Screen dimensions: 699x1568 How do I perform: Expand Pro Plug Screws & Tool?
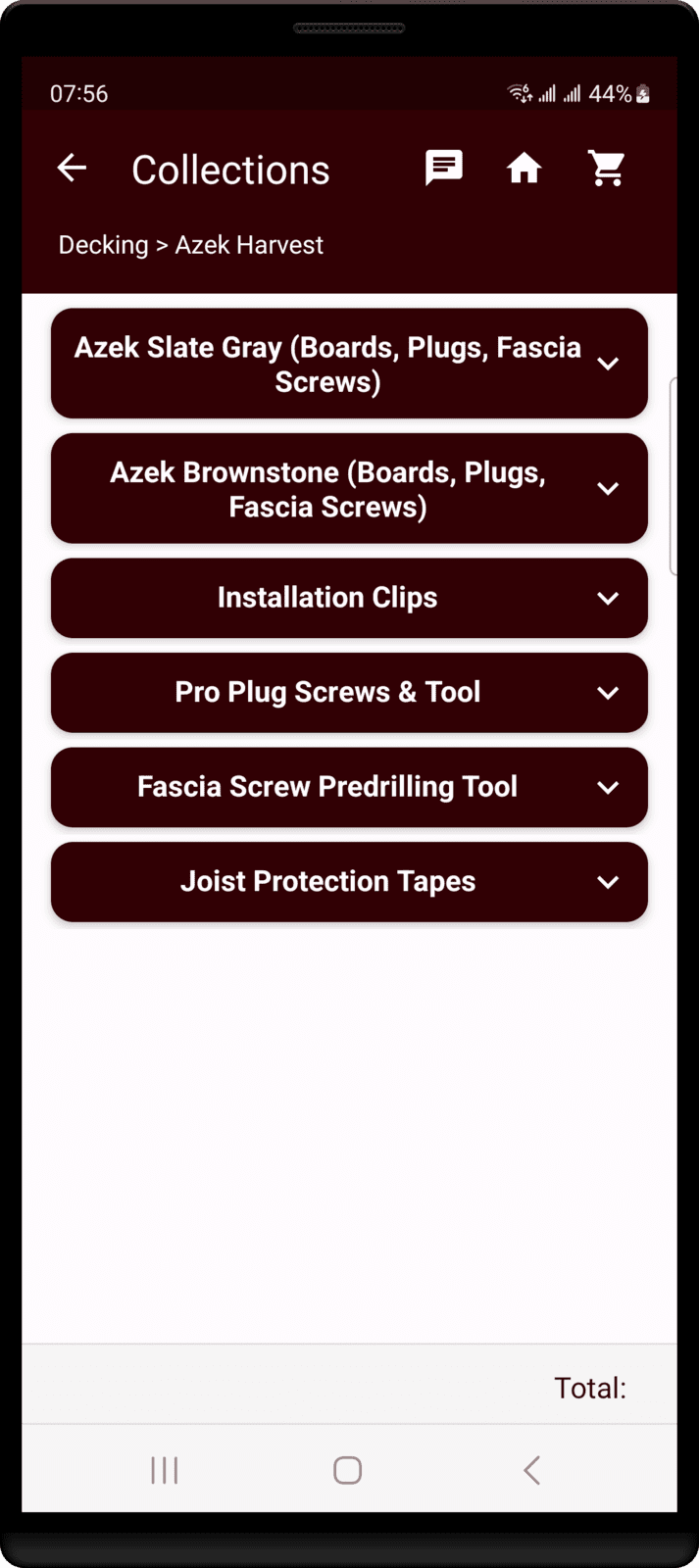click(349, 693)
